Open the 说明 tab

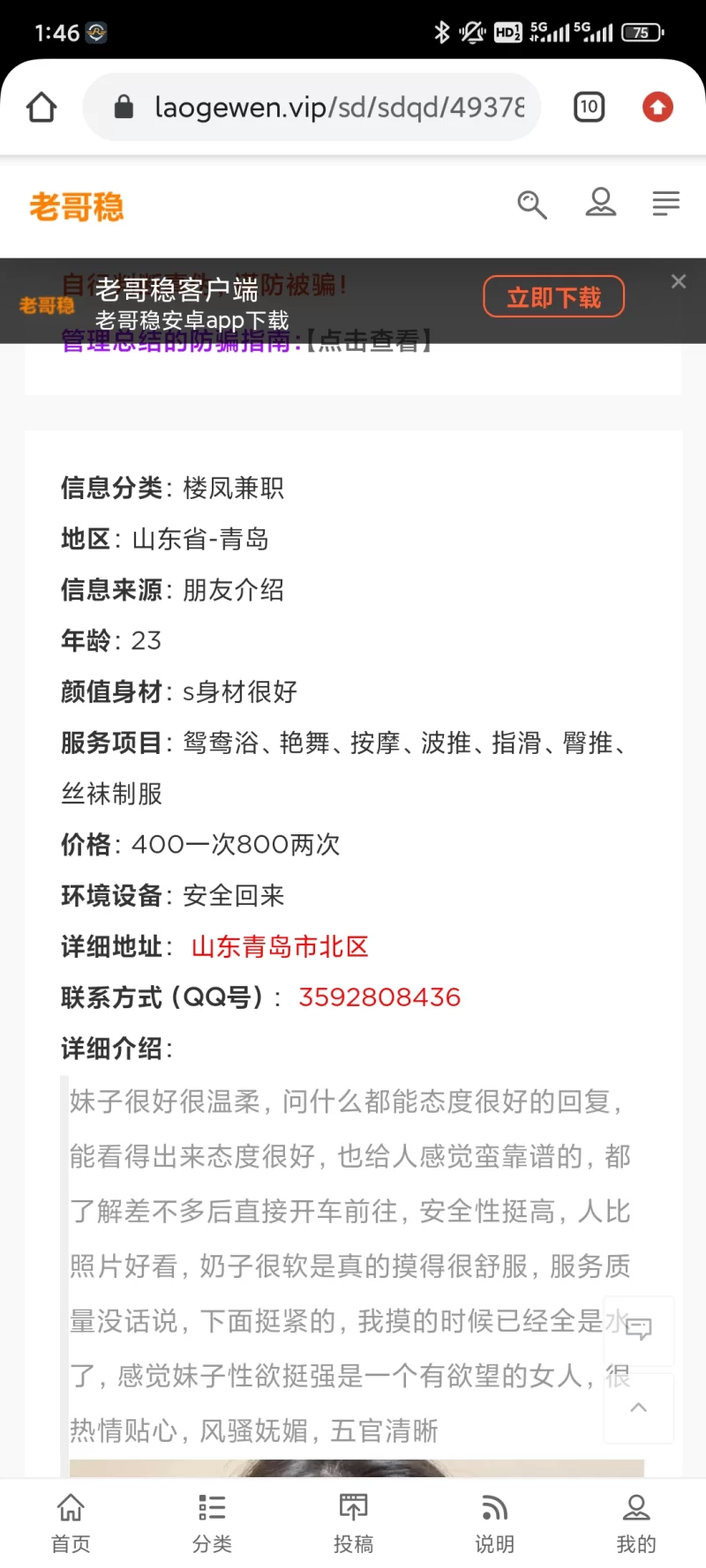[x=494, y=1523]
